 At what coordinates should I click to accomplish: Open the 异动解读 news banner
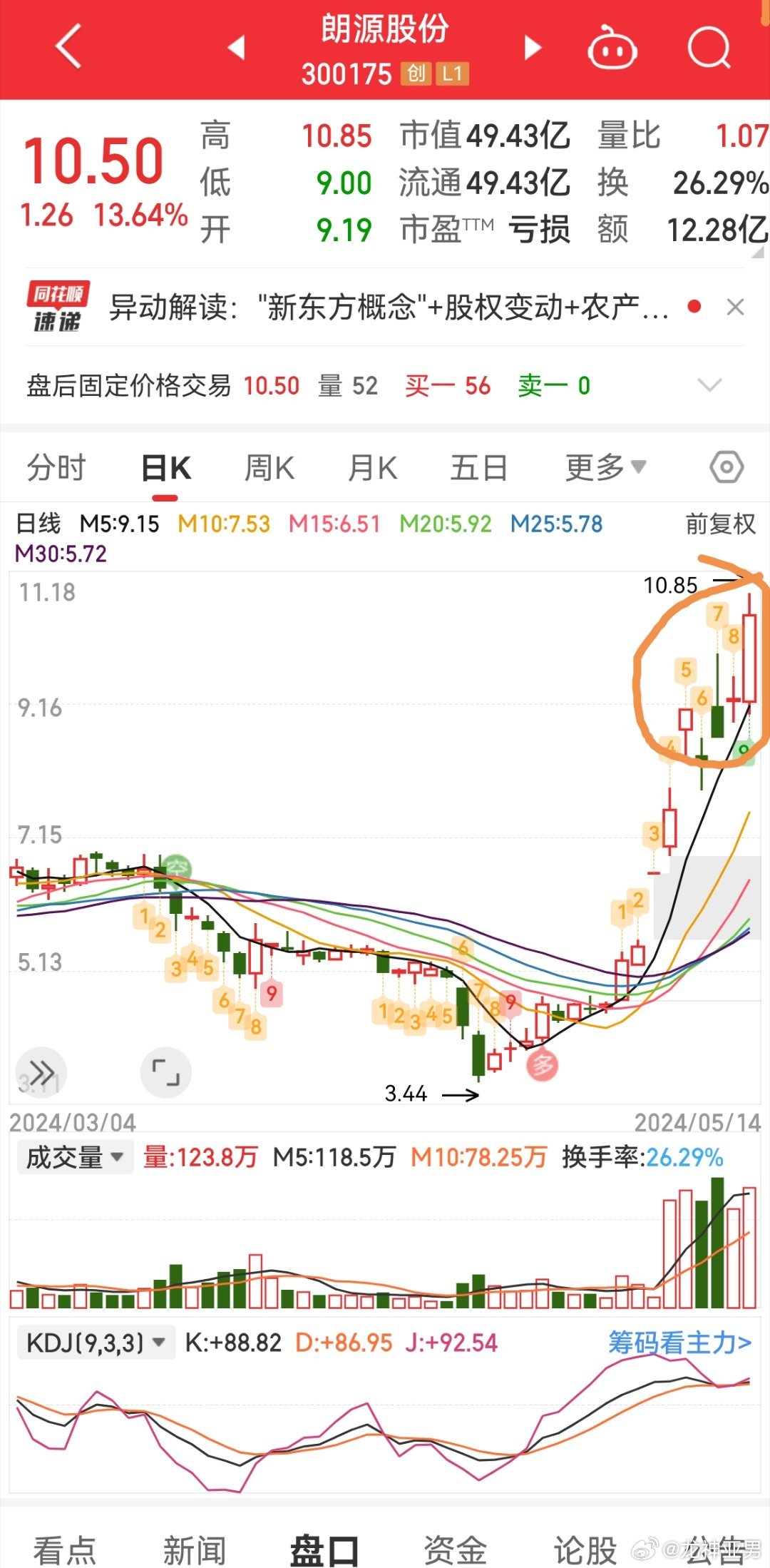(x=389, y=307)
